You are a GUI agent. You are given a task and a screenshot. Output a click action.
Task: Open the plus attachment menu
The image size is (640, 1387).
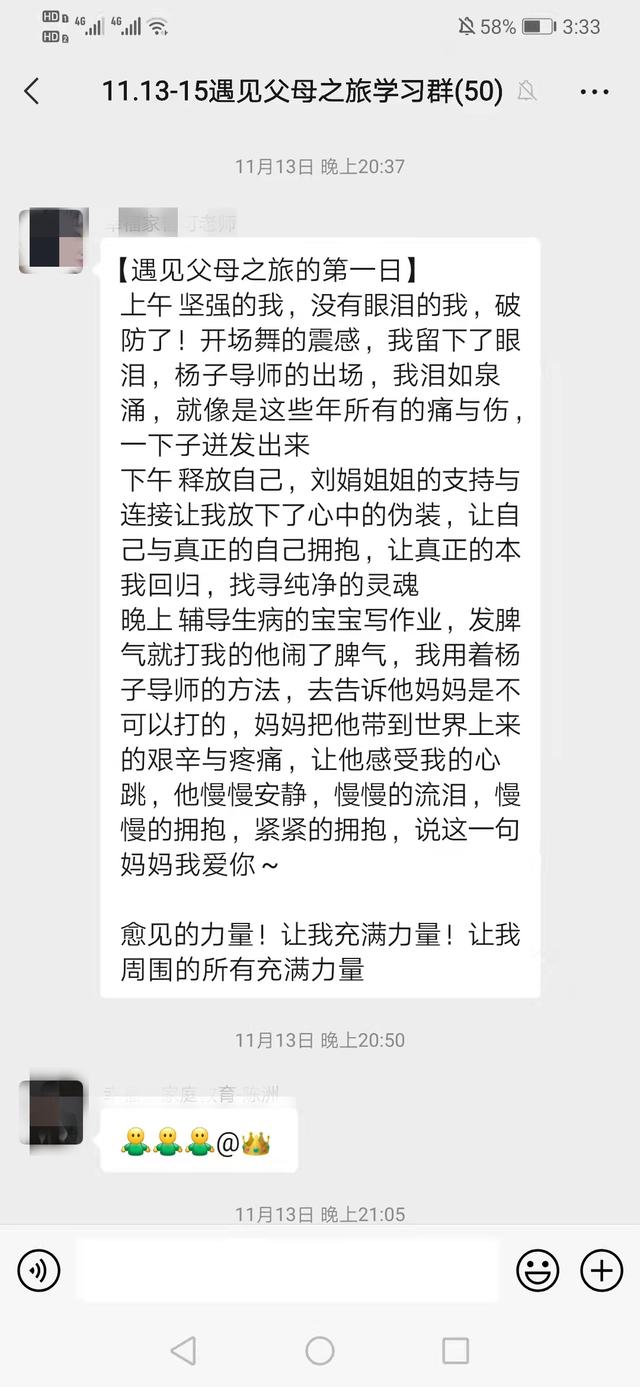pos(601,1270)
